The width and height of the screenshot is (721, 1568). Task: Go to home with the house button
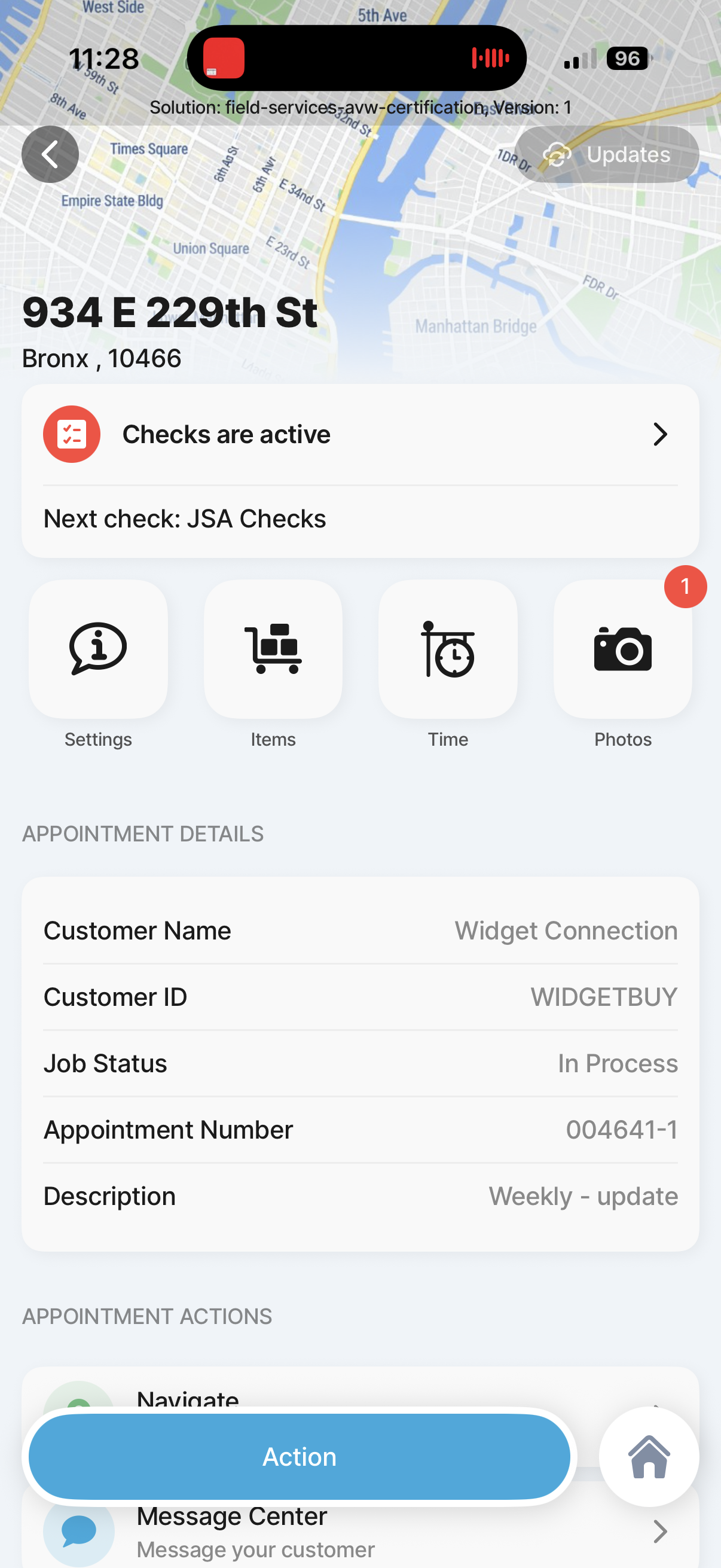[x=649, y=1457]
